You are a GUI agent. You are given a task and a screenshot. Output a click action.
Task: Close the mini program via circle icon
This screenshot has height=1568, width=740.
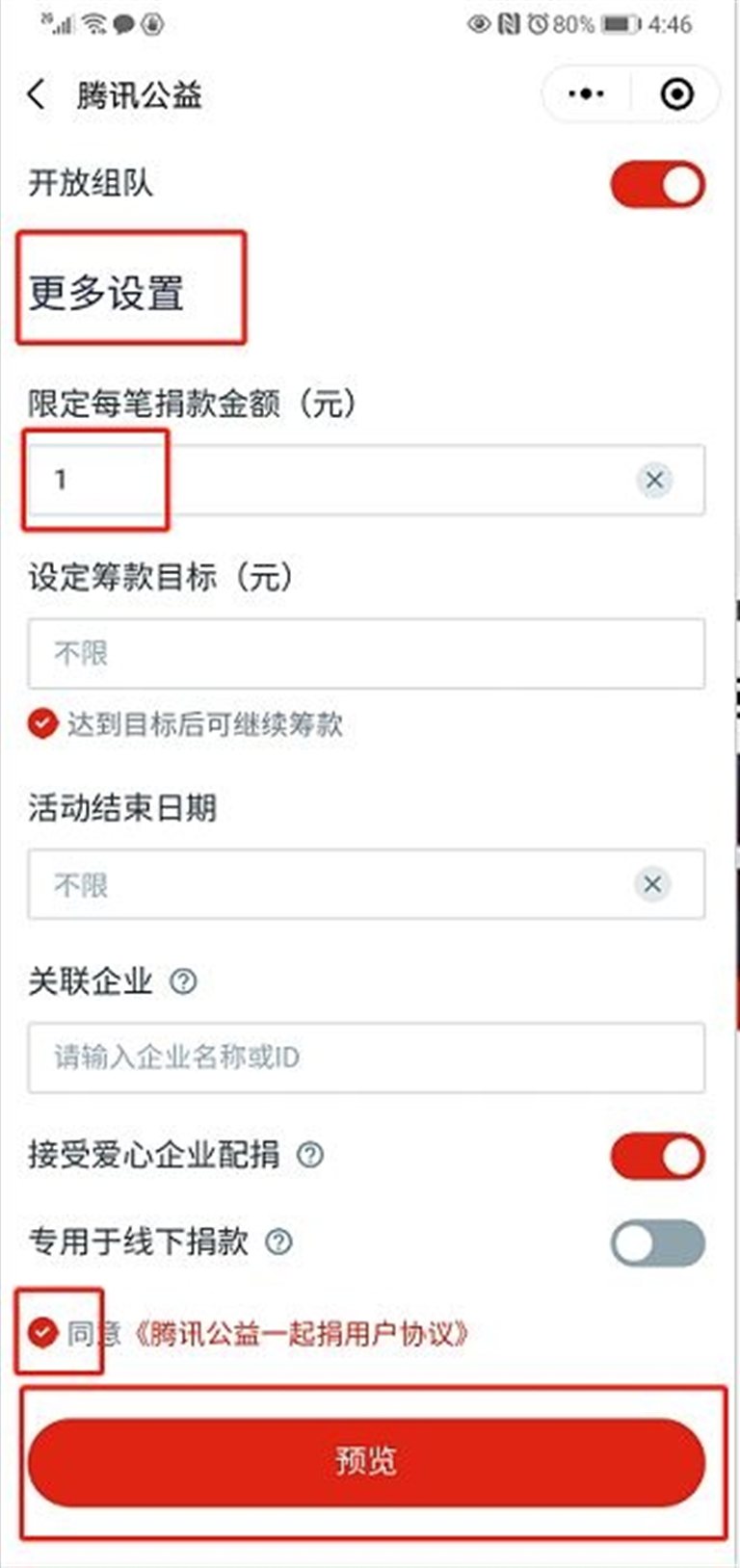[676, 94]
